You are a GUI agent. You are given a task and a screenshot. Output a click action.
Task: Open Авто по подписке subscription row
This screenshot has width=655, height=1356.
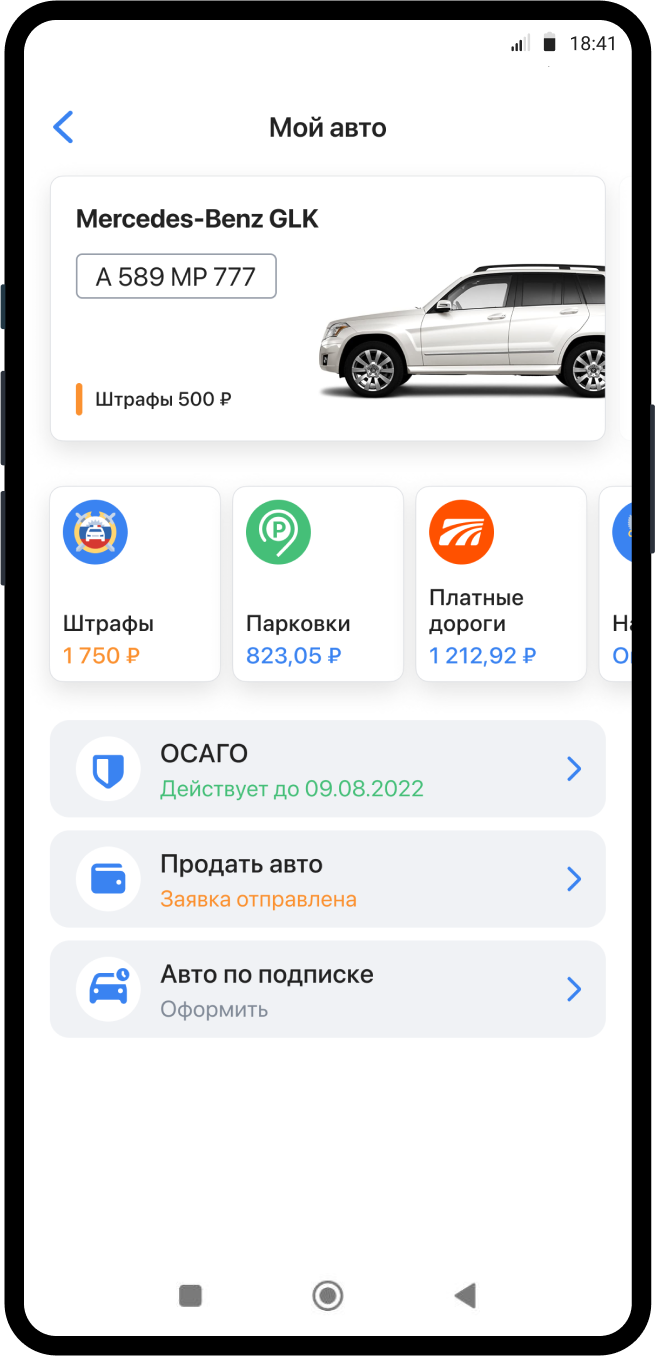click(x=327, y=989)
